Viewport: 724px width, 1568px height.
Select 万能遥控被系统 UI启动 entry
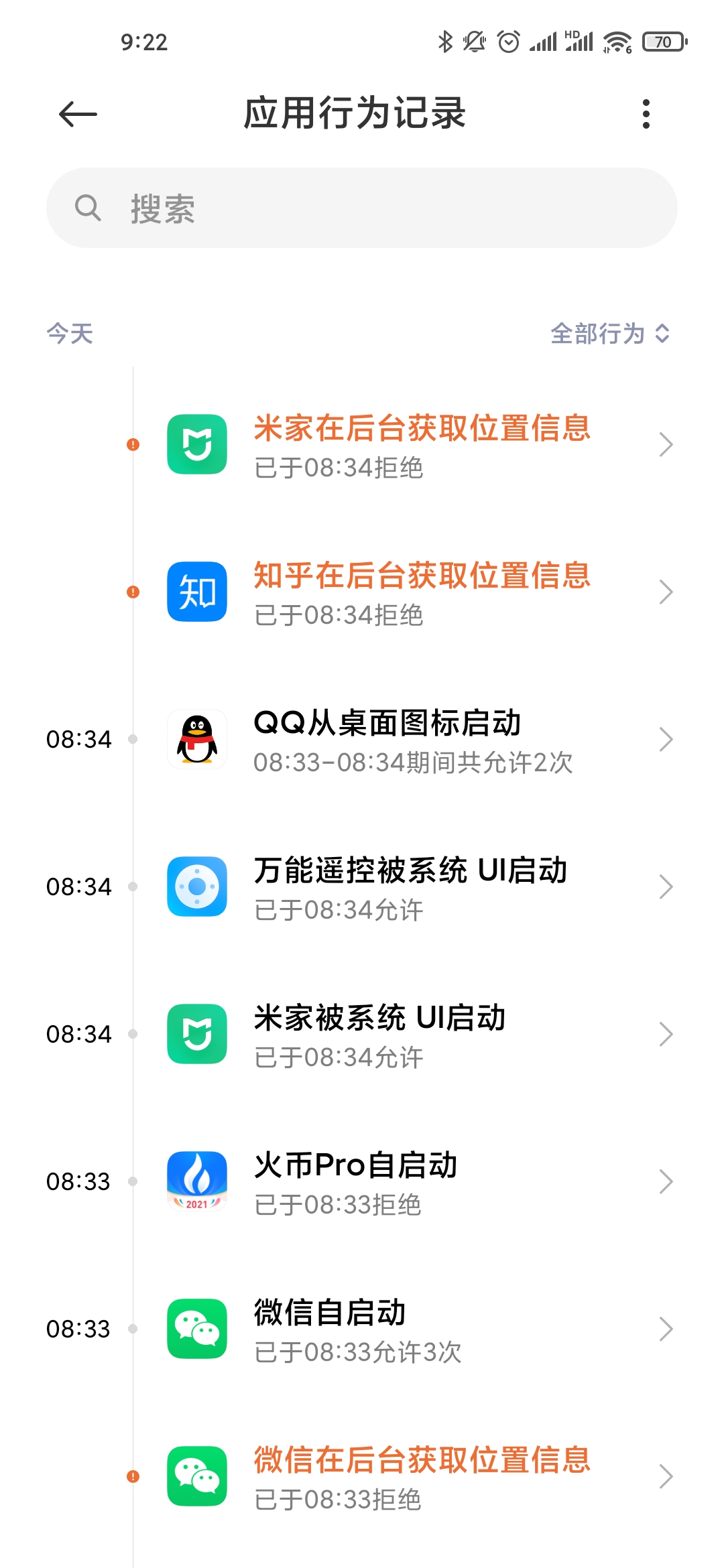[421, 887]
